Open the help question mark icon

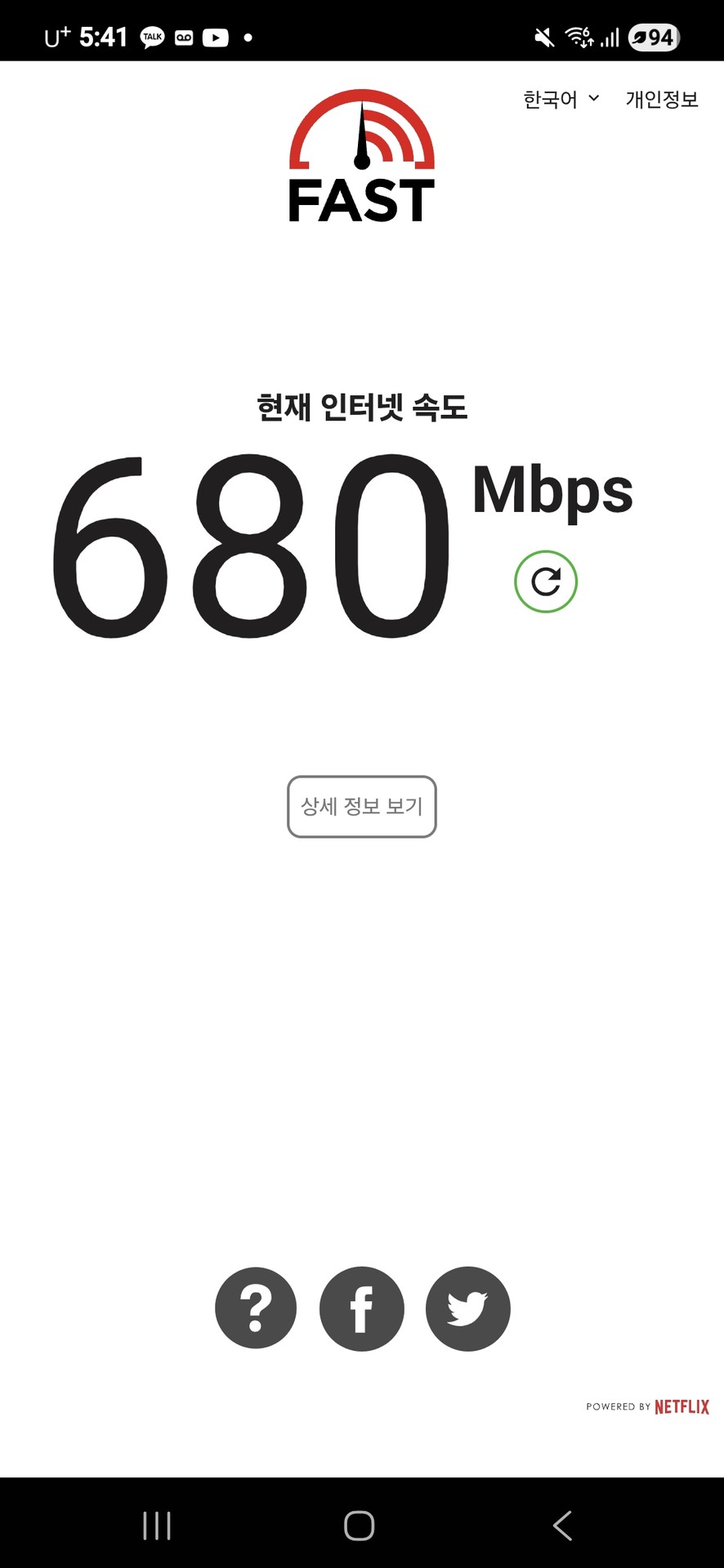256,1308
